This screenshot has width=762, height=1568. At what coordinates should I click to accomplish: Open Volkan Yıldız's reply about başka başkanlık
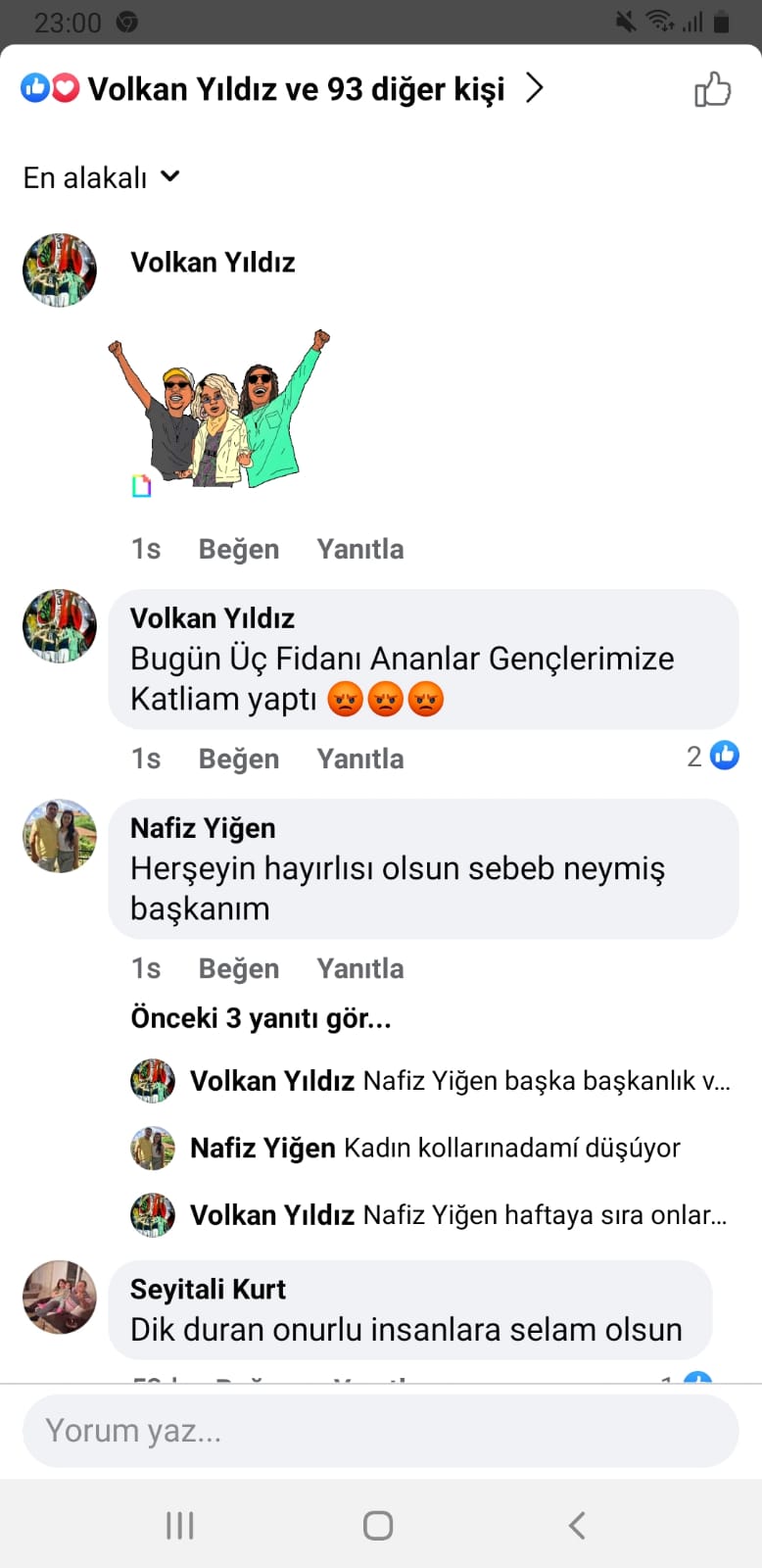point(459,1081)
